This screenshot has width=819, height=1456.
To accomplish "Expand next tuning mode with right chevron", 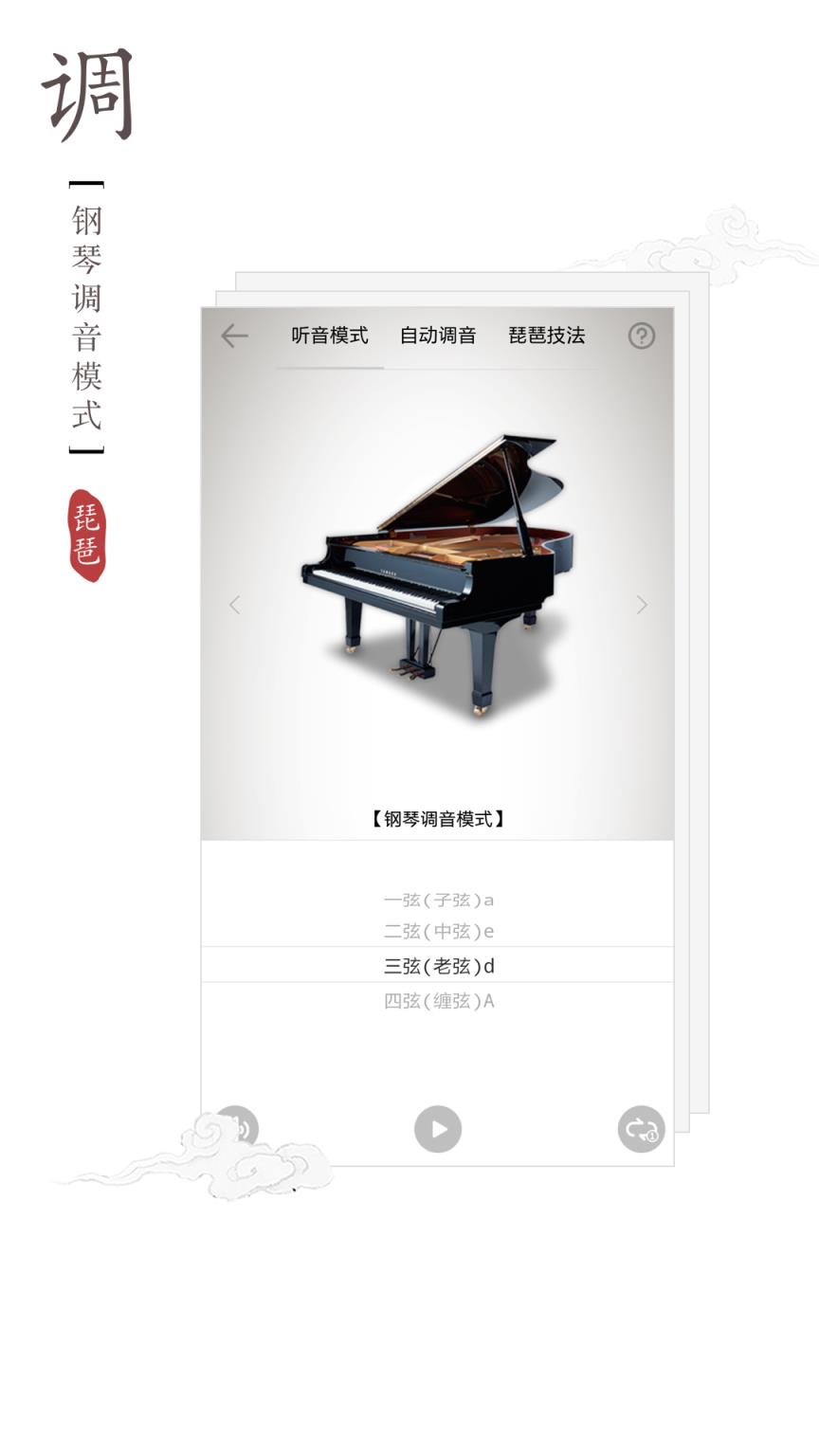I will tap(643, 605).
